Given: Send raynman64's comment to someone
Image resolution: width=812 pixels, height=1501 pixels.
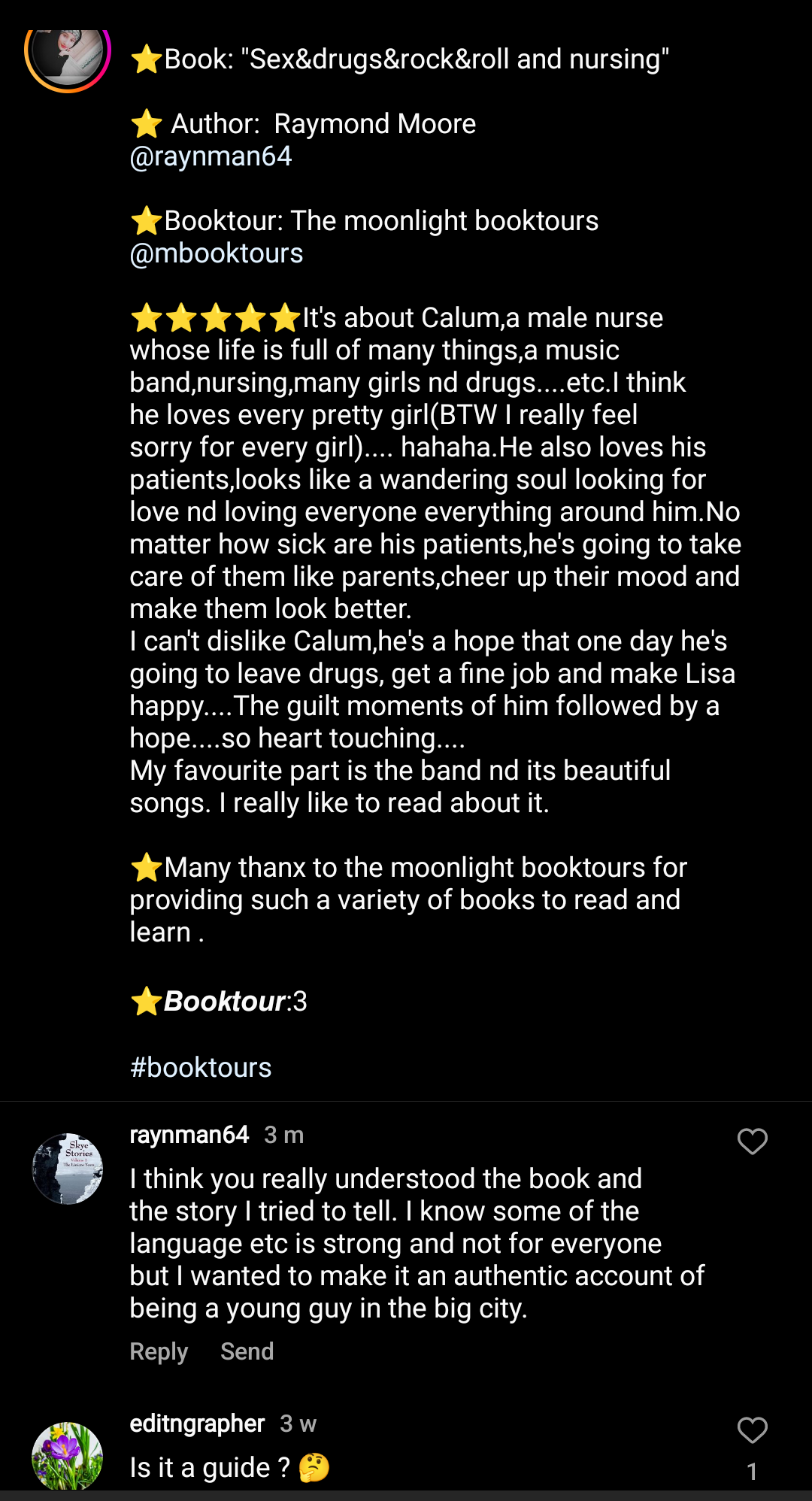Looking at the screenshot, I should point(247,1351).
